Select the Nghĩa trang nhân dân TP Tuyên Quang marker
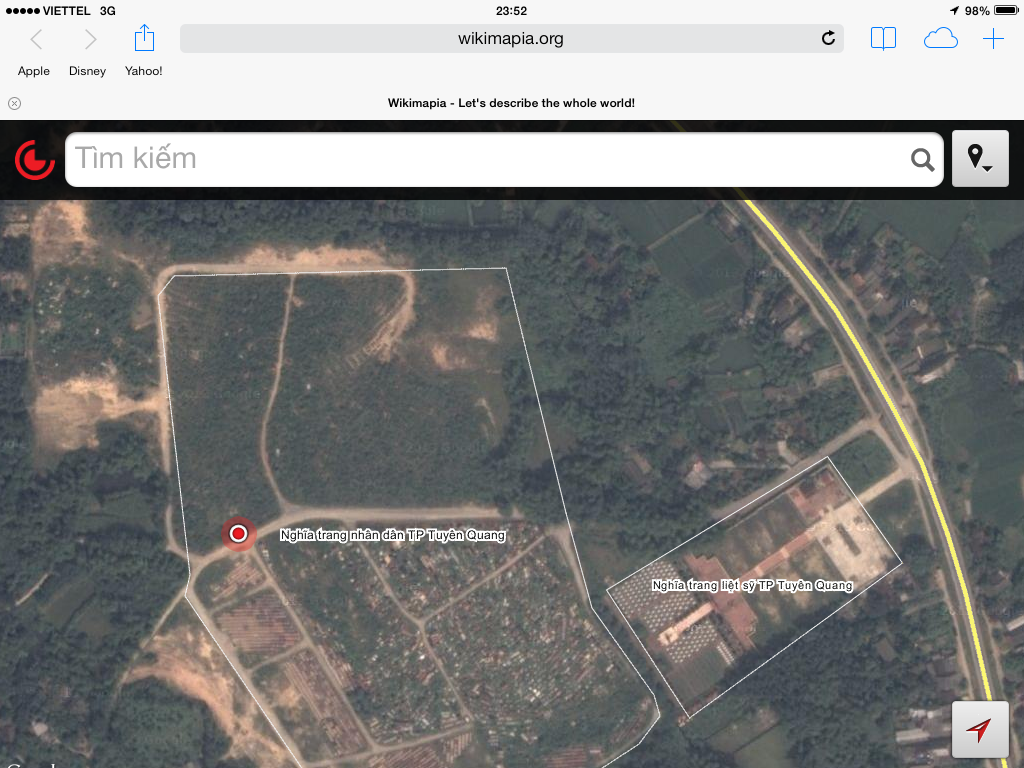 point(238,534)
